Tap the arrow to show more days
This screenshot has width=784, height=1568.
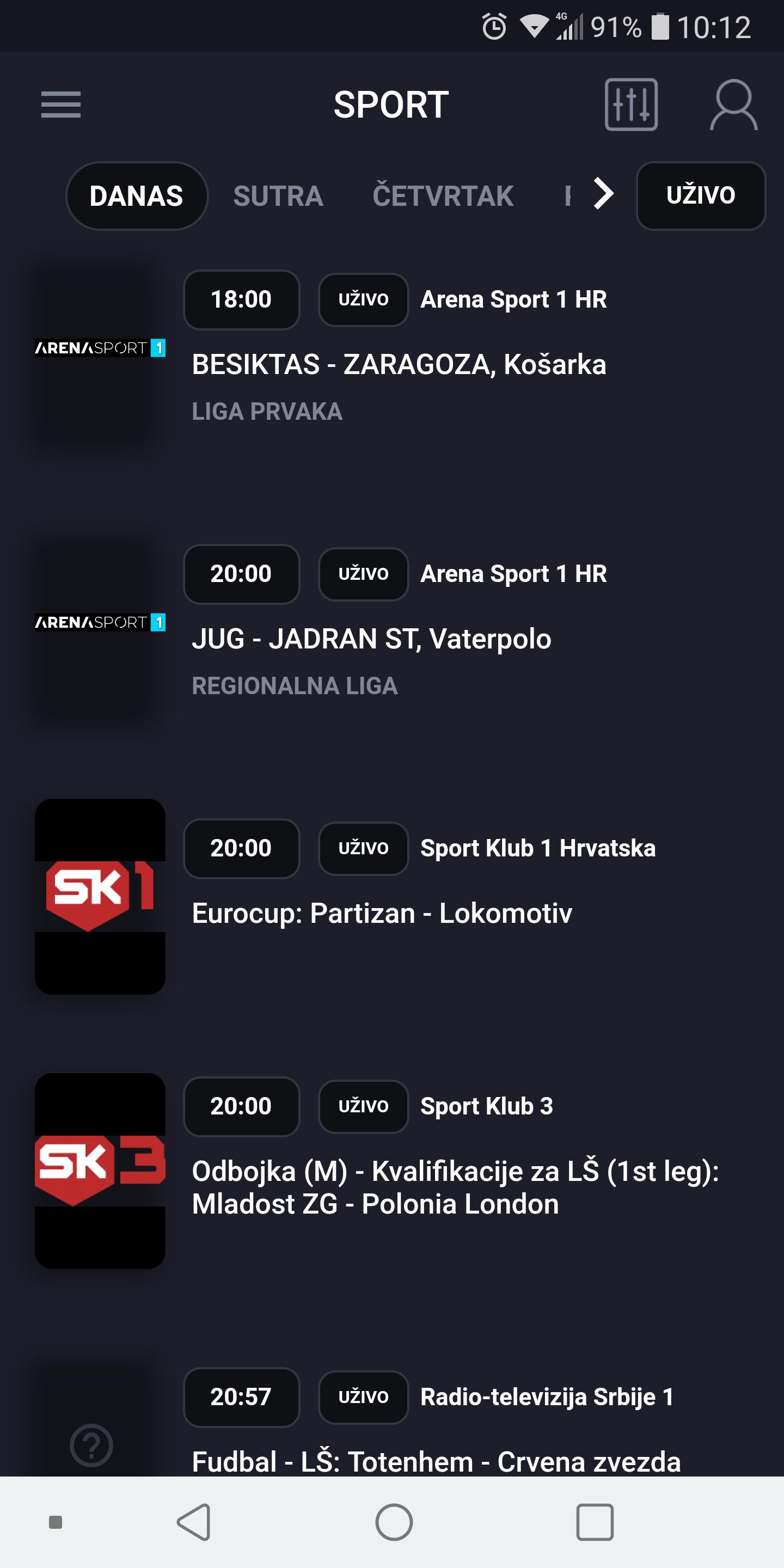(603, 195)
